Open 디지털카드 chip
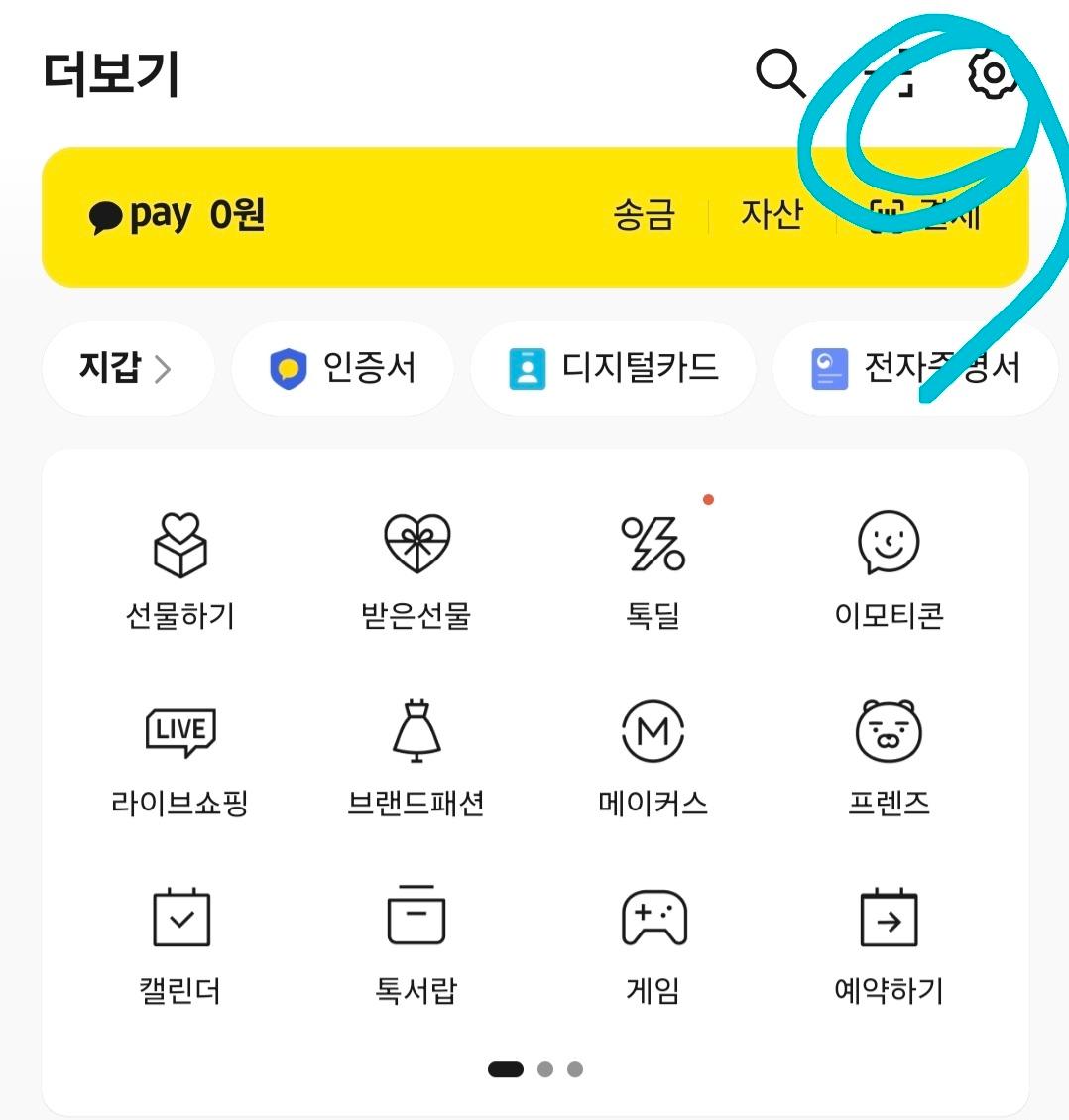Viewport: 1069px width, 1120px height. pyautogui.click(x=613, y=368)
